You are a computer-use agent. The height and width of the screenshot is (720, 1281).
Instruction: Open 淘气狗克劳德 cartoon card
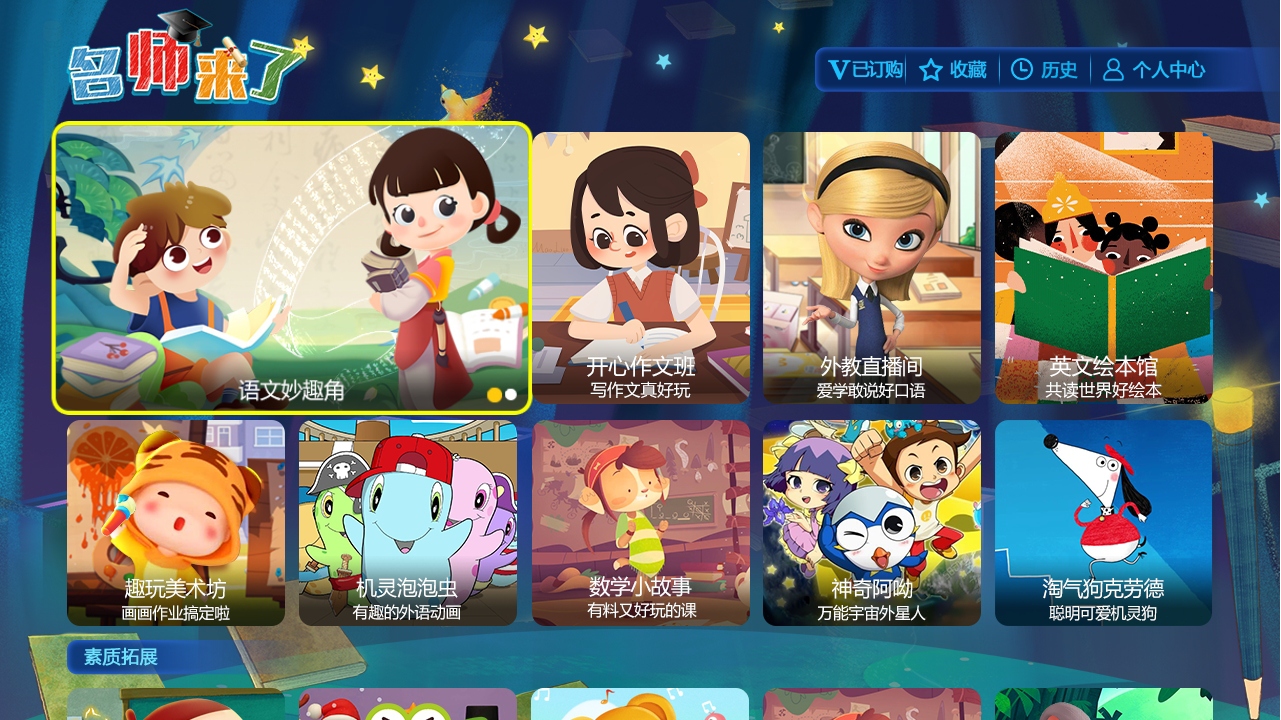[1103, 522]
